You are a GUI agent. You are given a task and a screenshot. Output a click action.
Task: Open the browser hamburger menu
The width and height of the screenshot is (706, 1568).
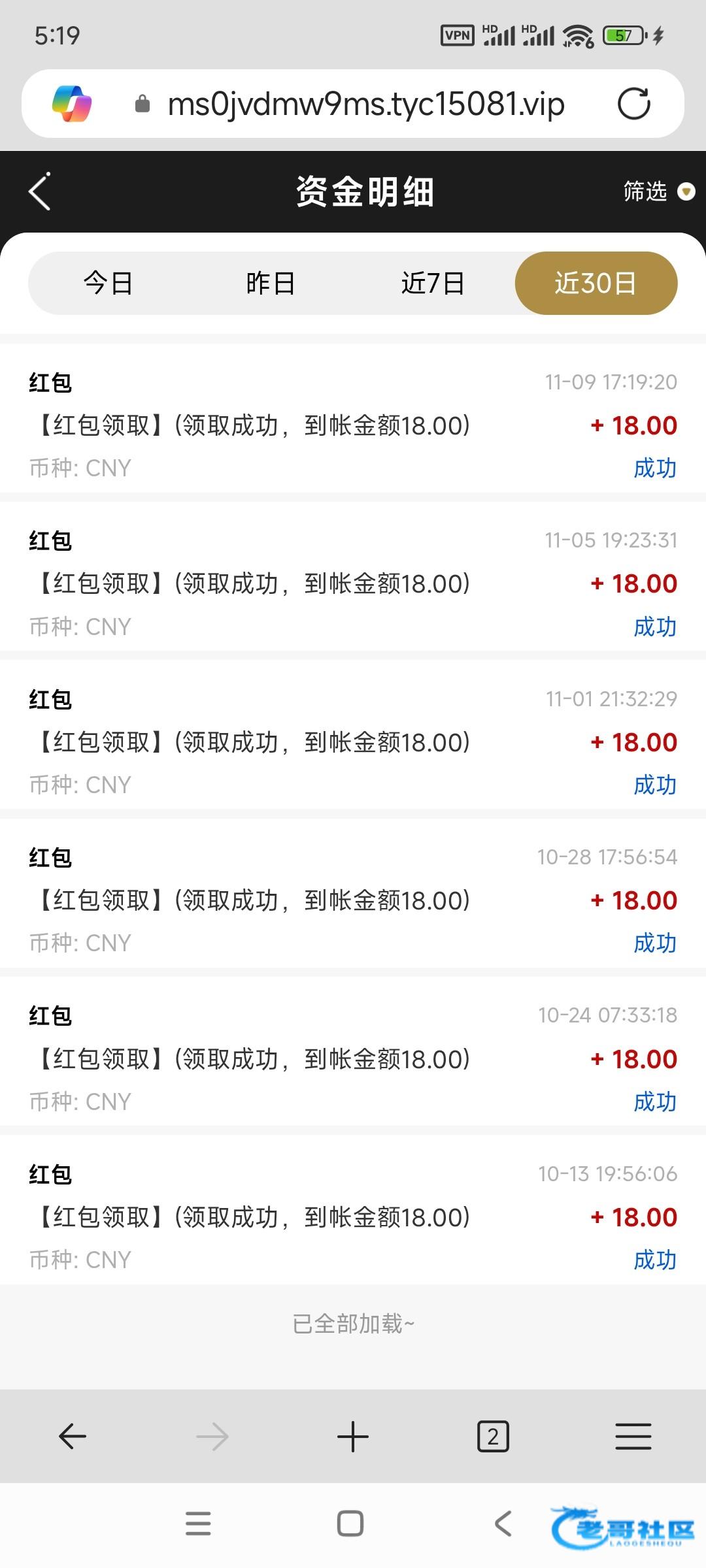[633, 1437]
